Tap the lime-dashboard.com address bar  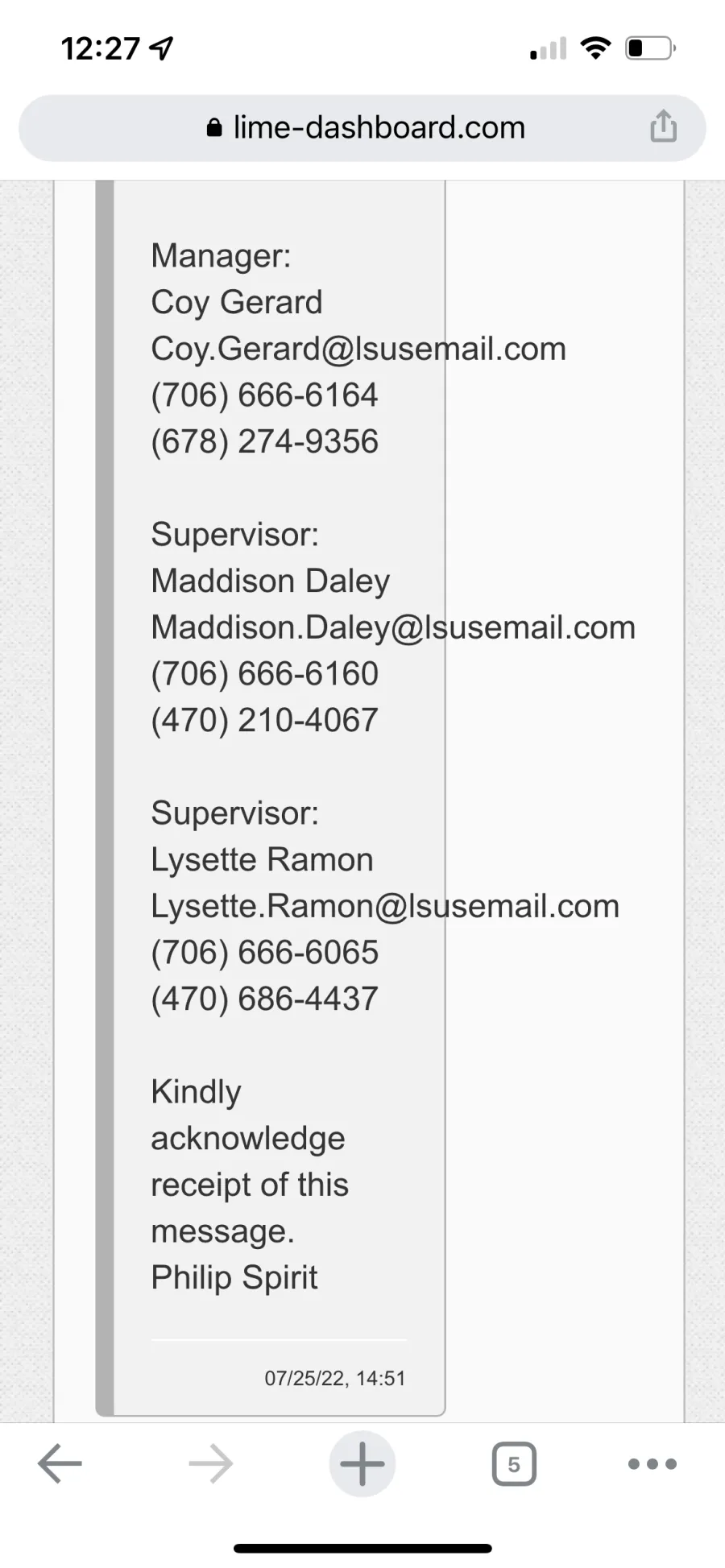[x=362, y=128]
